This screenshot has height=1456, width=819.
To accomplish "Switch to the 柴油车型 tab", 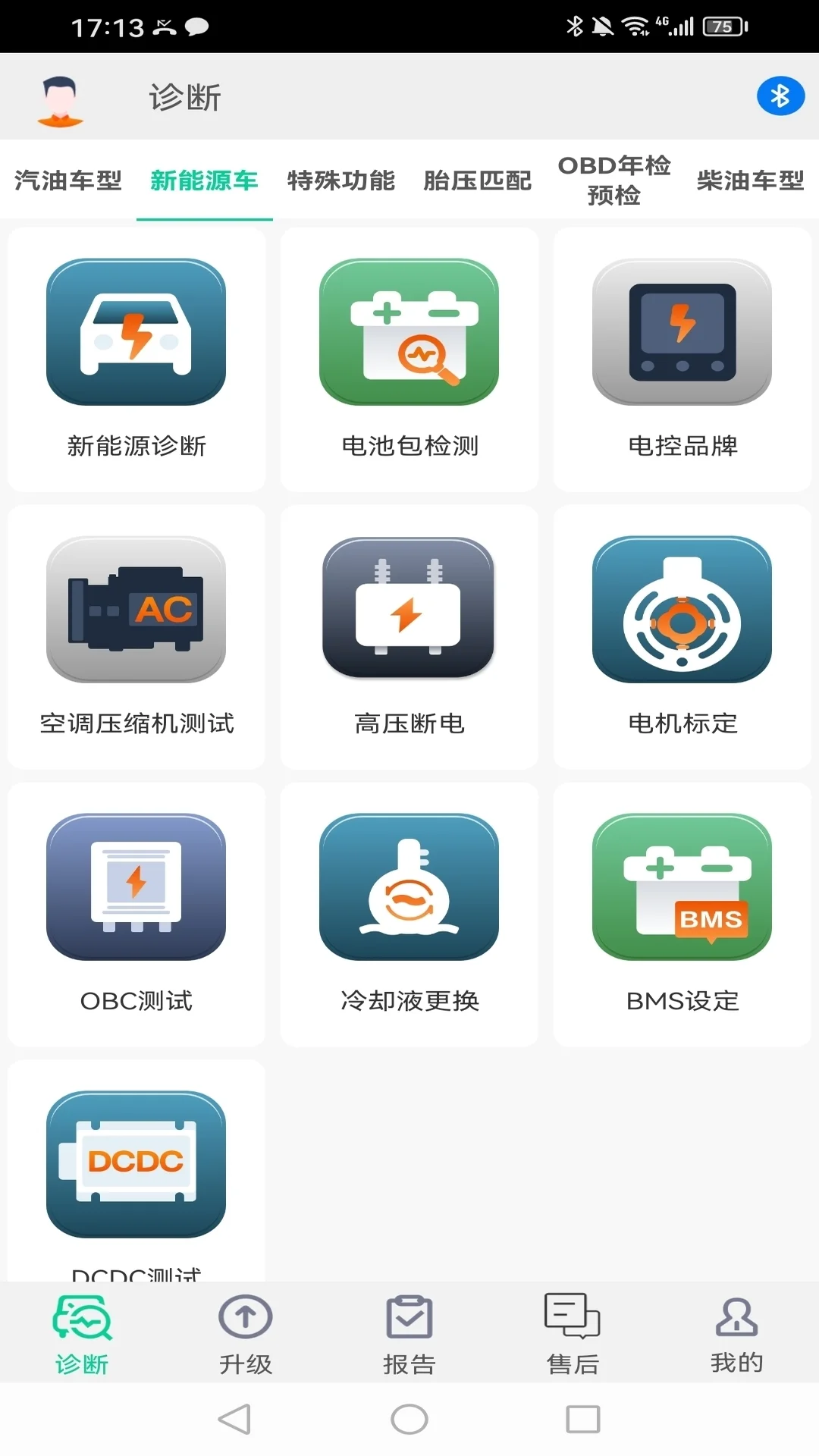I will coord(749,182).
